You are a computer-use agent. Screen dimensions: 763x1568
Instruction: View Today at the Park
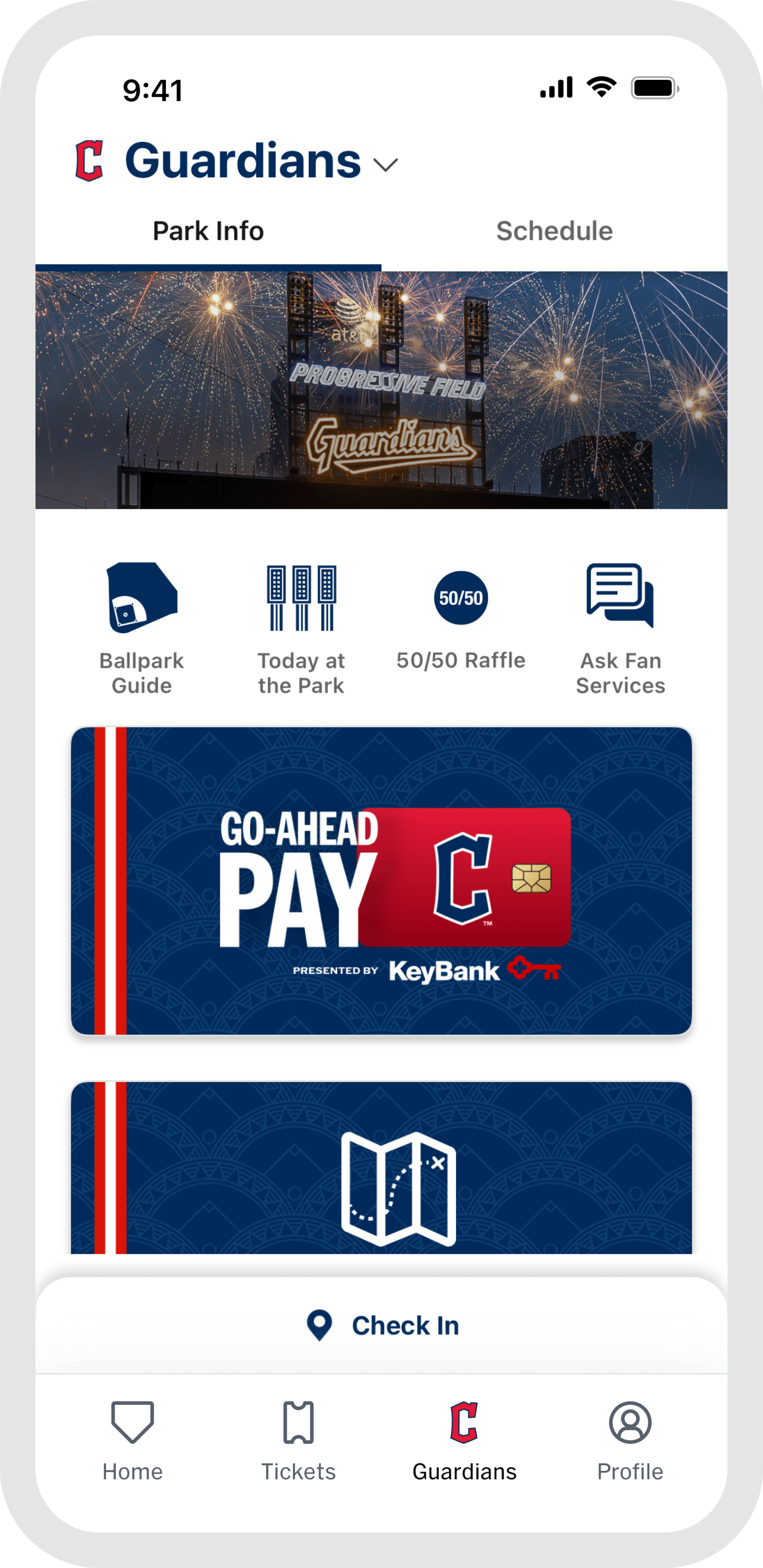pos(301,627)
